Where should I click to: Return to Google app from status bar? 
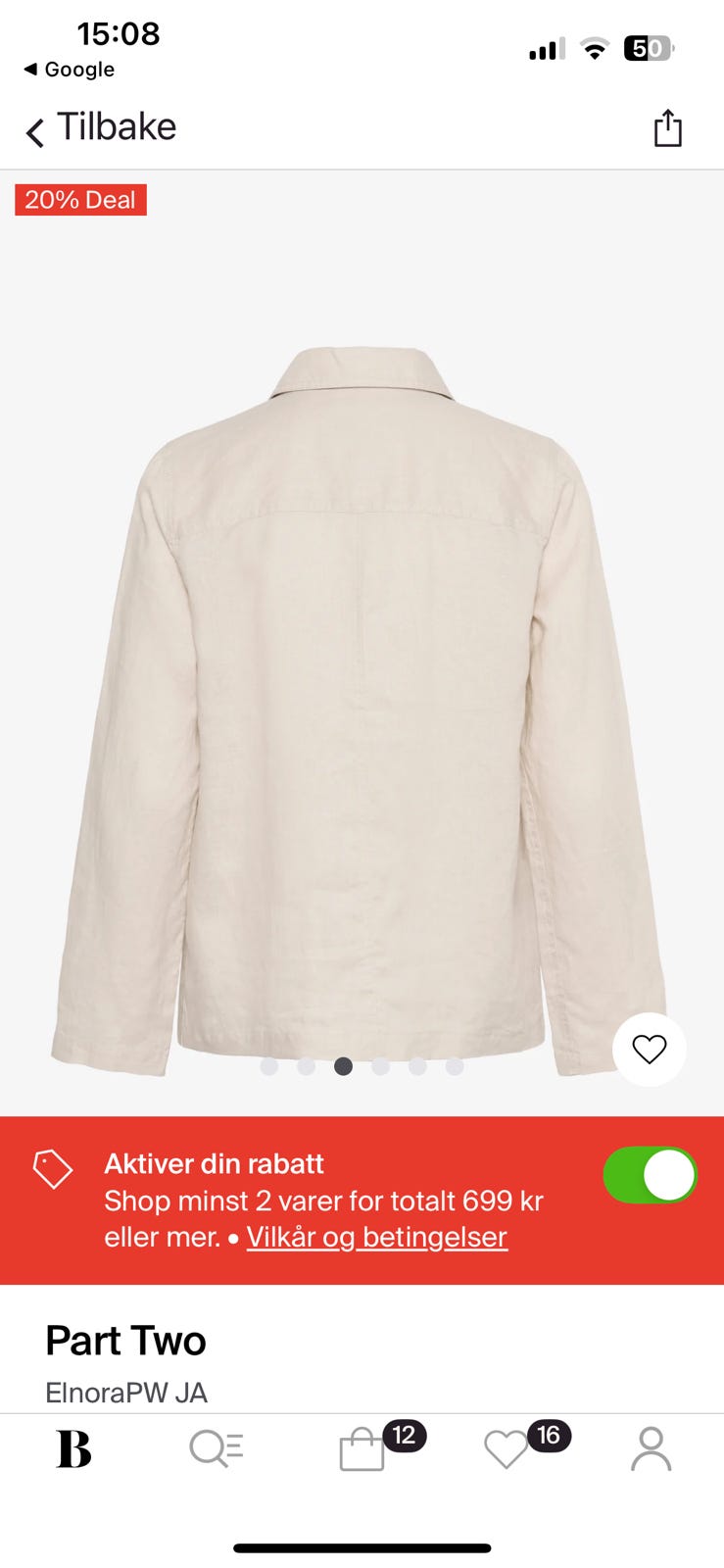[x=69, y=70]
